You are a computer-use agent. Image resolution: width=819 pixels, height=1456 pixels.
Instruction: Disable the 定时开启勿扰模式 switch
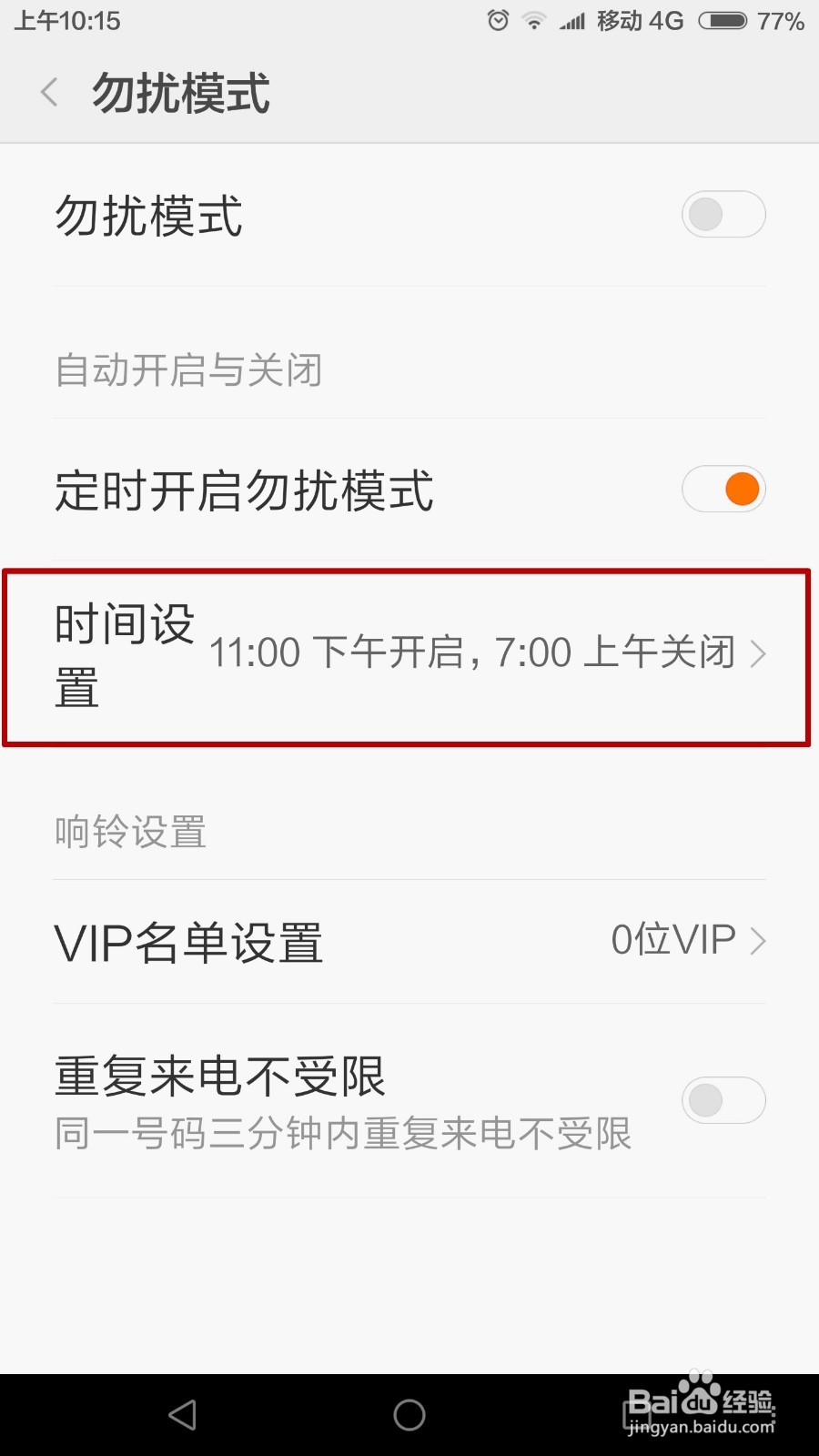click(x=723, y=489)
